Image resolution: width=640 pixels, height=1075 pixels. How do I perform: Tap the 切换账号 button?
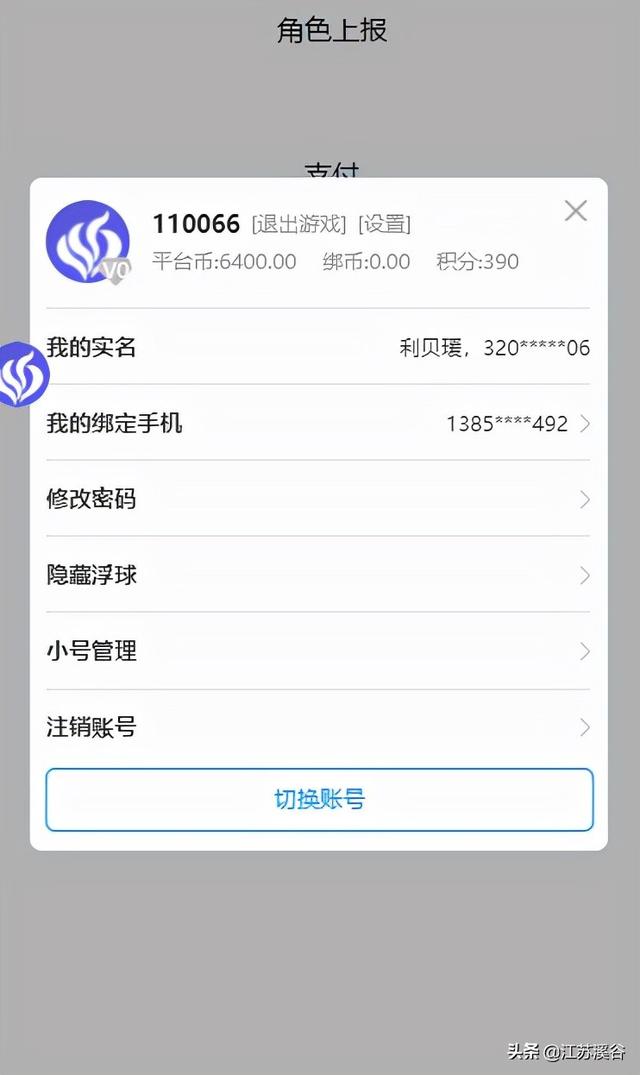(x=319, y=799)
